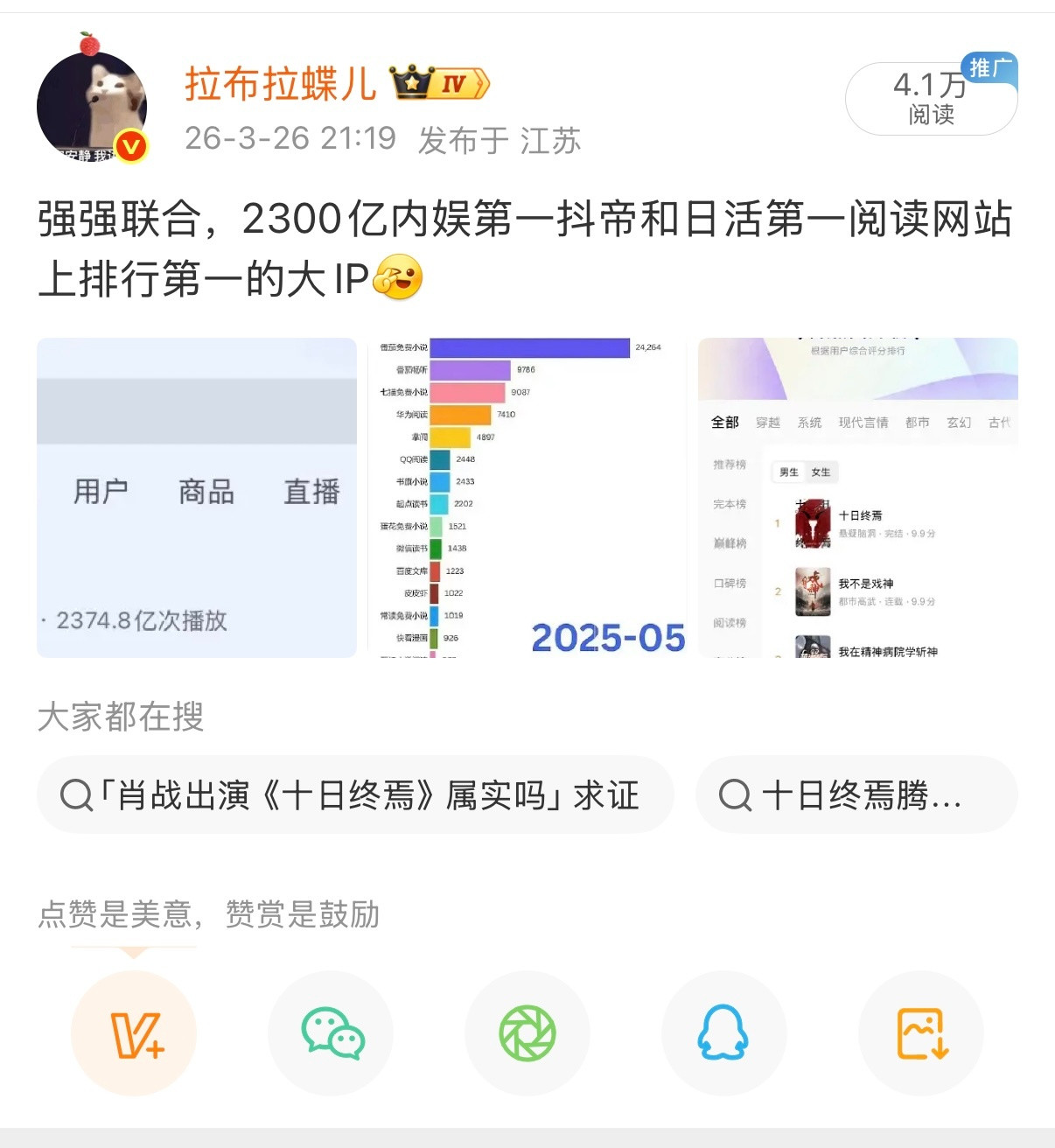The height and width of the screenshot is (1148, 1055).
Task: Save the image via the download icon
Action: click(x=920, y=1032)
